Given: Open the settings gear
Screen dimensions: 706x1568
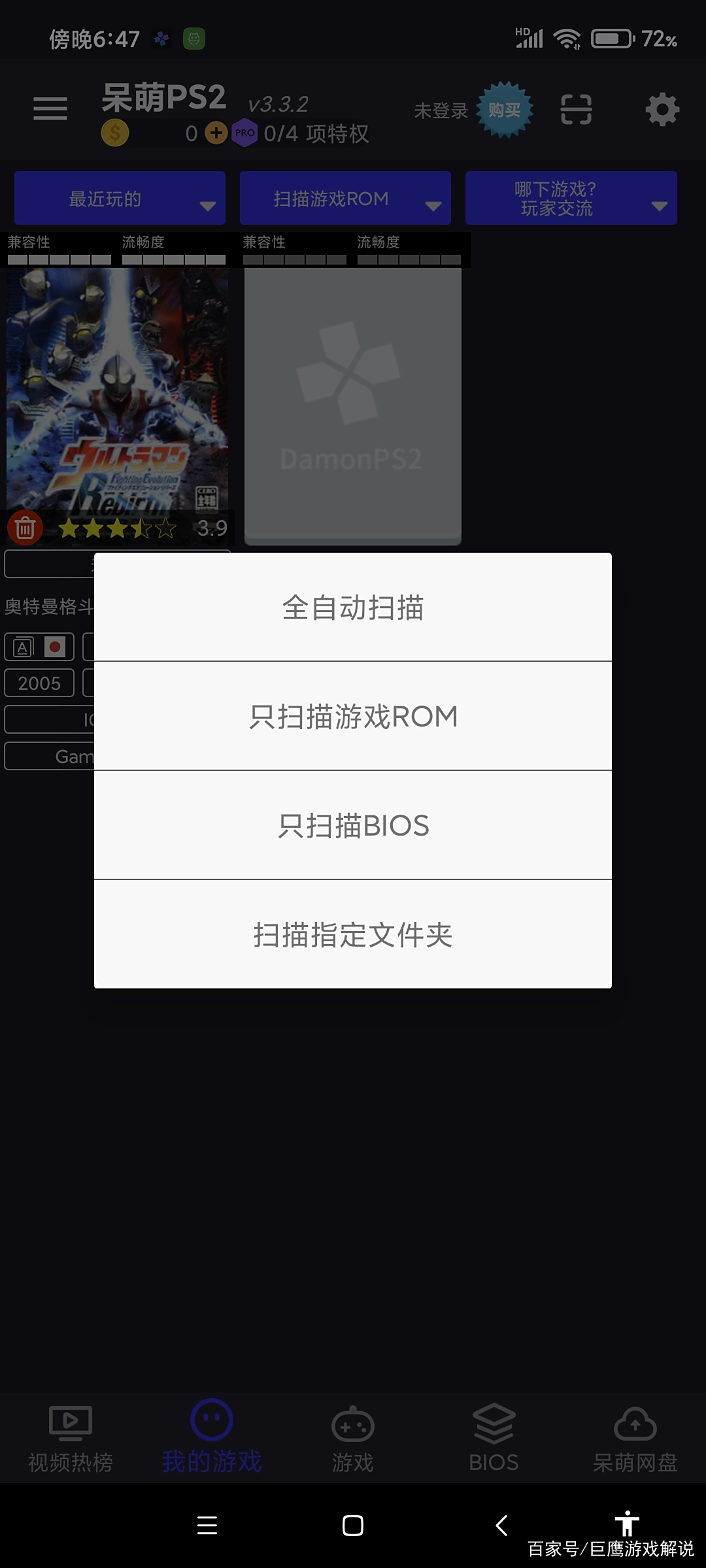Looking at the screenshot, I should click(662, 110).
